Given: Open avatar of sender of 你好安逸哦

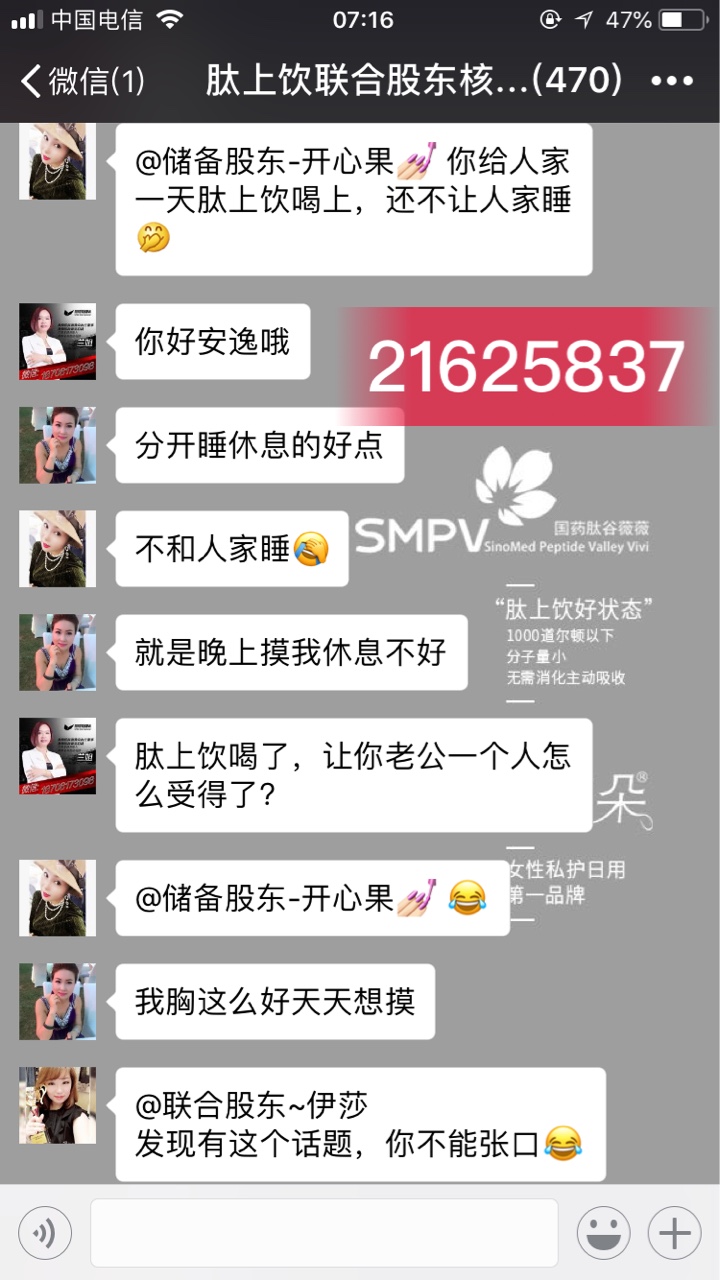Looking at the screenshot, I should coord(58,342).
